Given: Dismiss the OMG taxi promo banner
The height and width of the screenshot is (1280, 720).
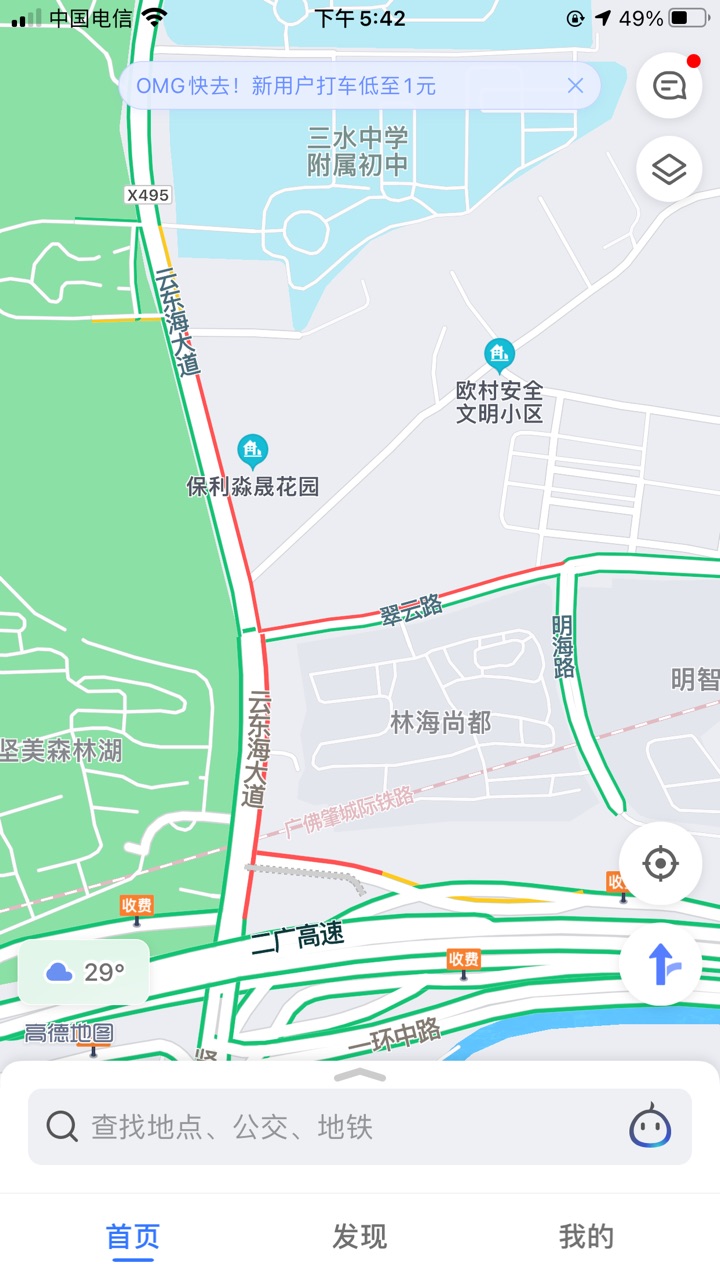Looking at the screenshot, I should click(x=575, y=86).
